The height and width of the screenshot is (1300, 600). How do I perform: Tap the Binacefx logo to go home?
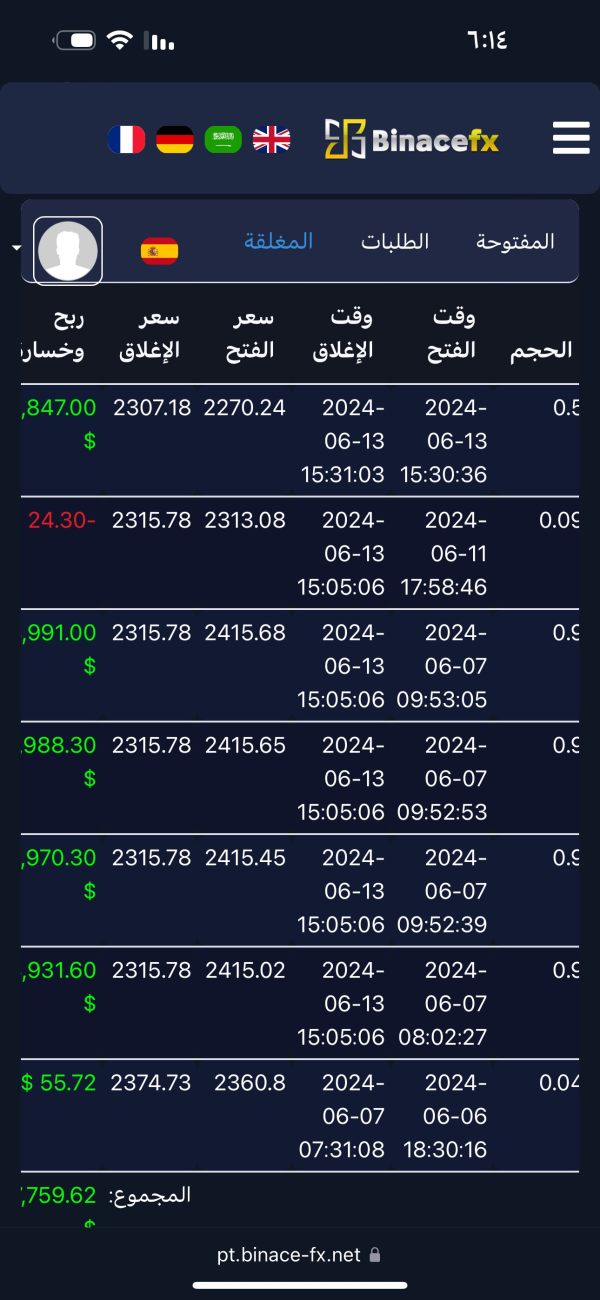click(412, 139)
